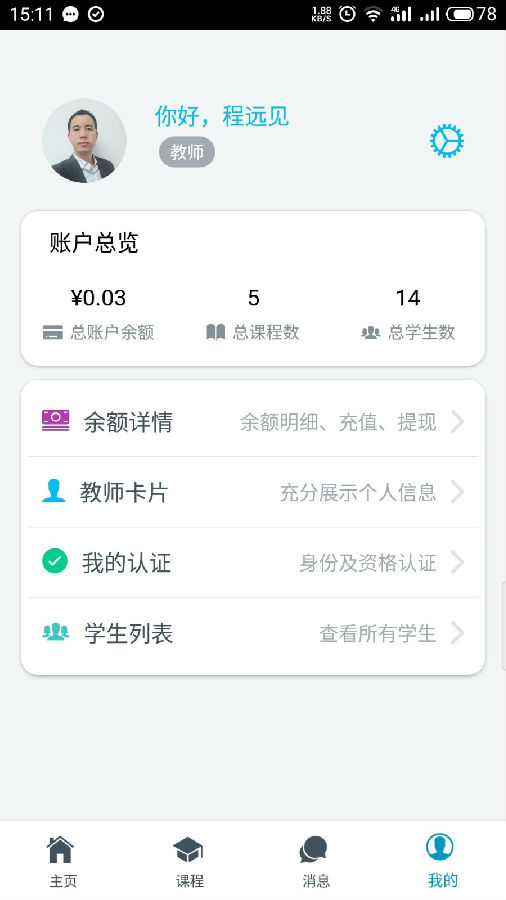Switch to the 消息 messages tab
506x900 pixels.
pyautogui.click(x=316, y=861)
